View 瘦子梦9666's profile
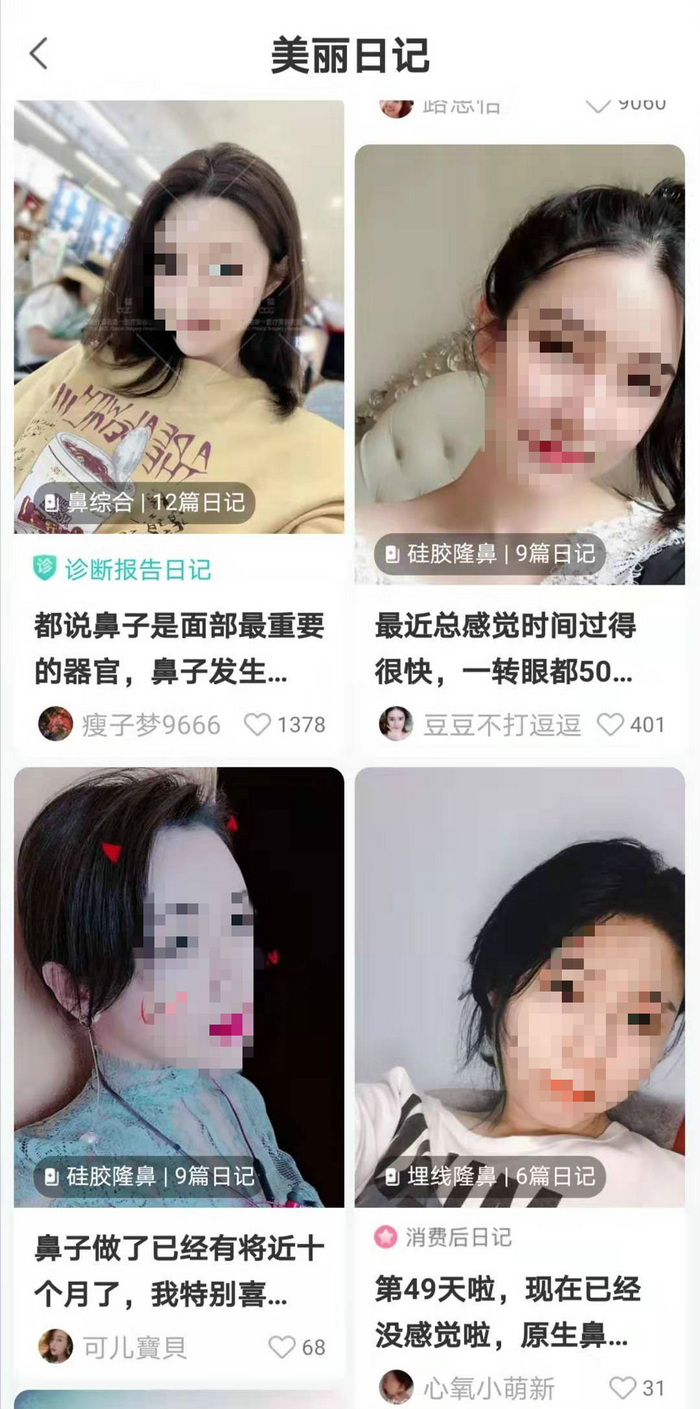 click(56, 723)
